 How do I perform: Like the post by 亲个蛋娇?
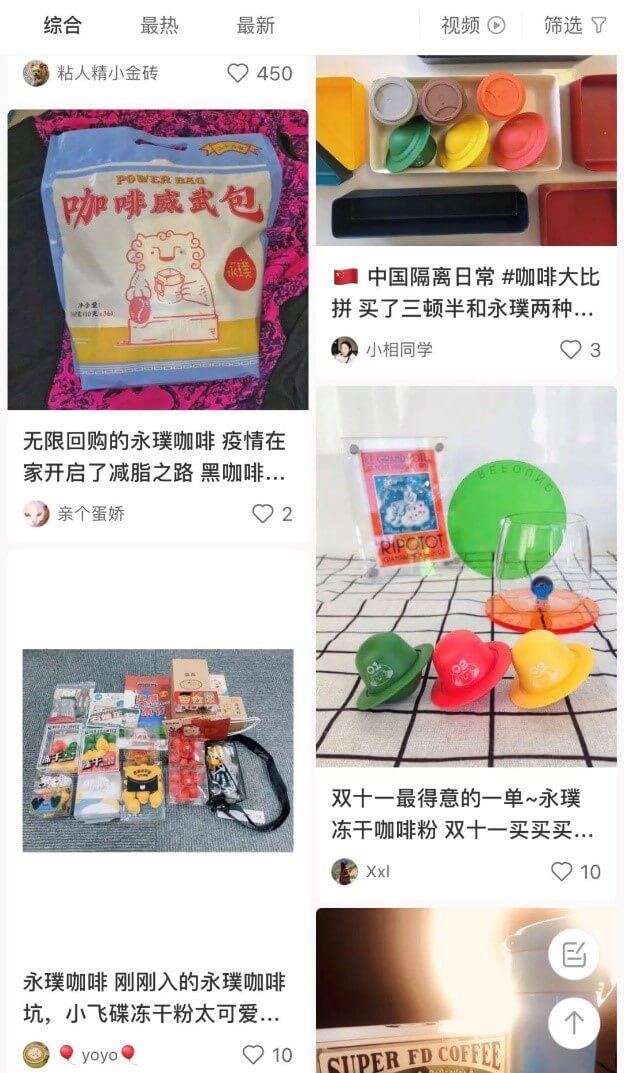[263, 514]
